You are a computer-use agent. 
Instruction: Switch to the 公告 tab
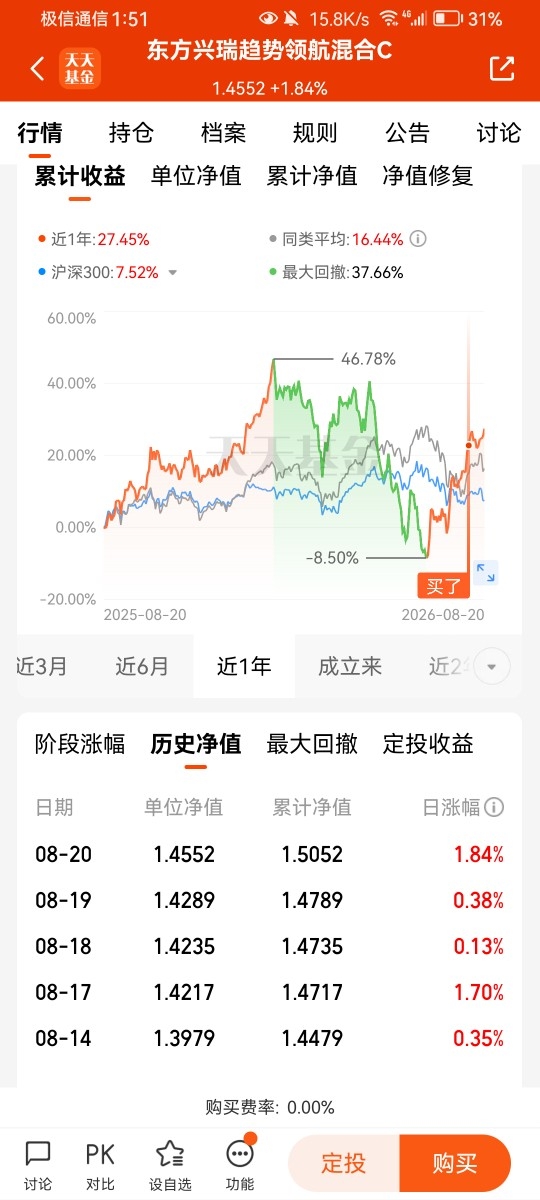pos(407,133)
